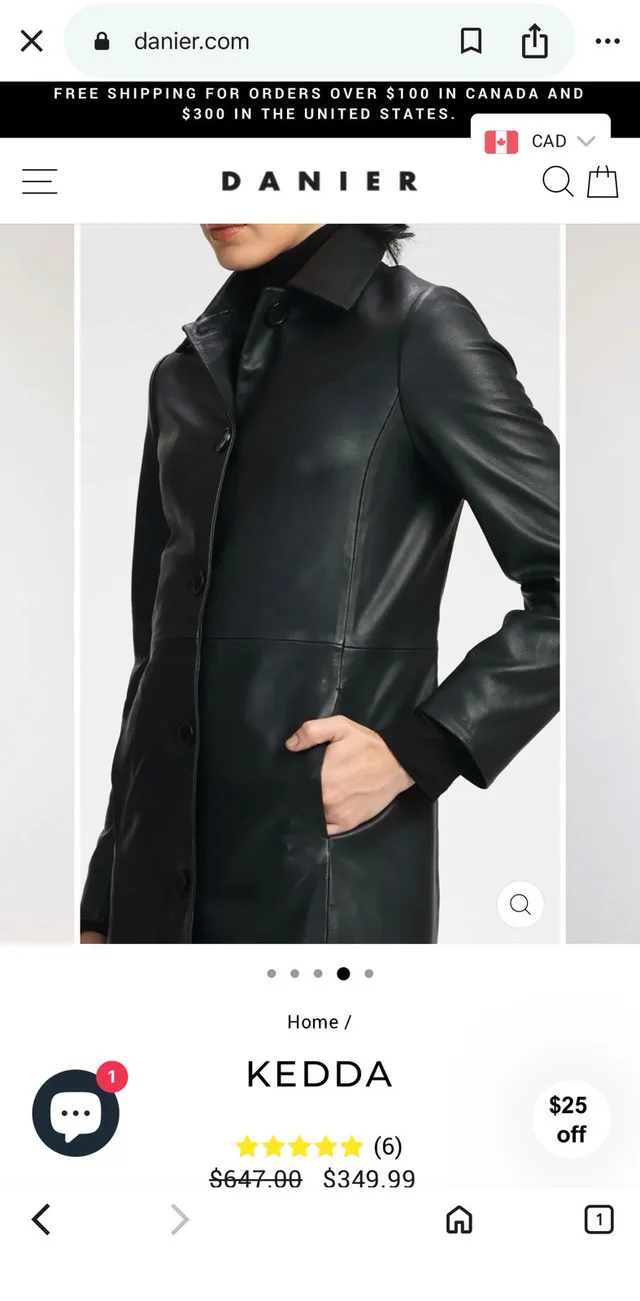Open the tab switcher
Image resolution: width=640 pixels, height=1301 pixels.
[x=598, y=1219]
